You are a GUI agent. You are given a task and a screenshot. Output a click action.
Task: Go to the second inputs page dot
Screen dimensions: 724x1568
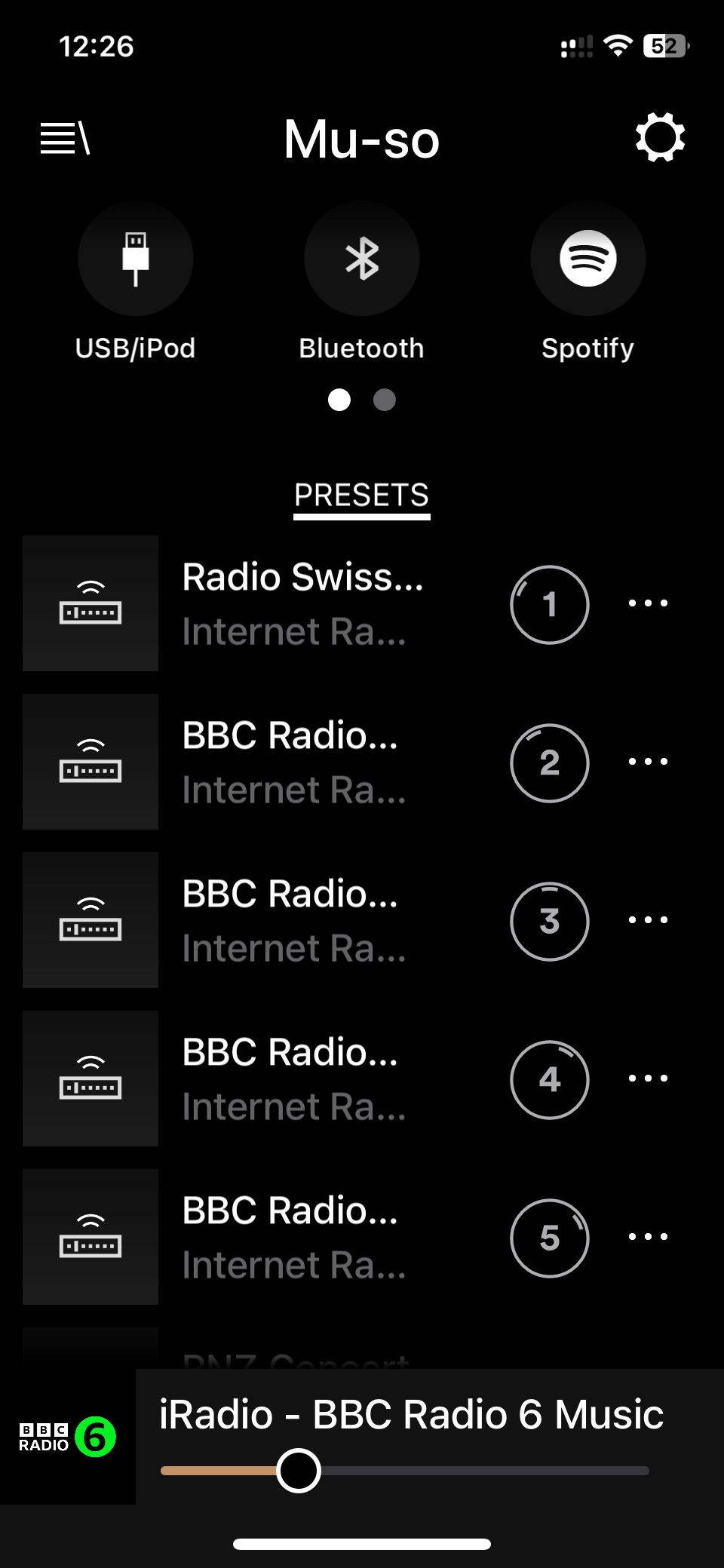pyautogui.click(x=385, y=400)
